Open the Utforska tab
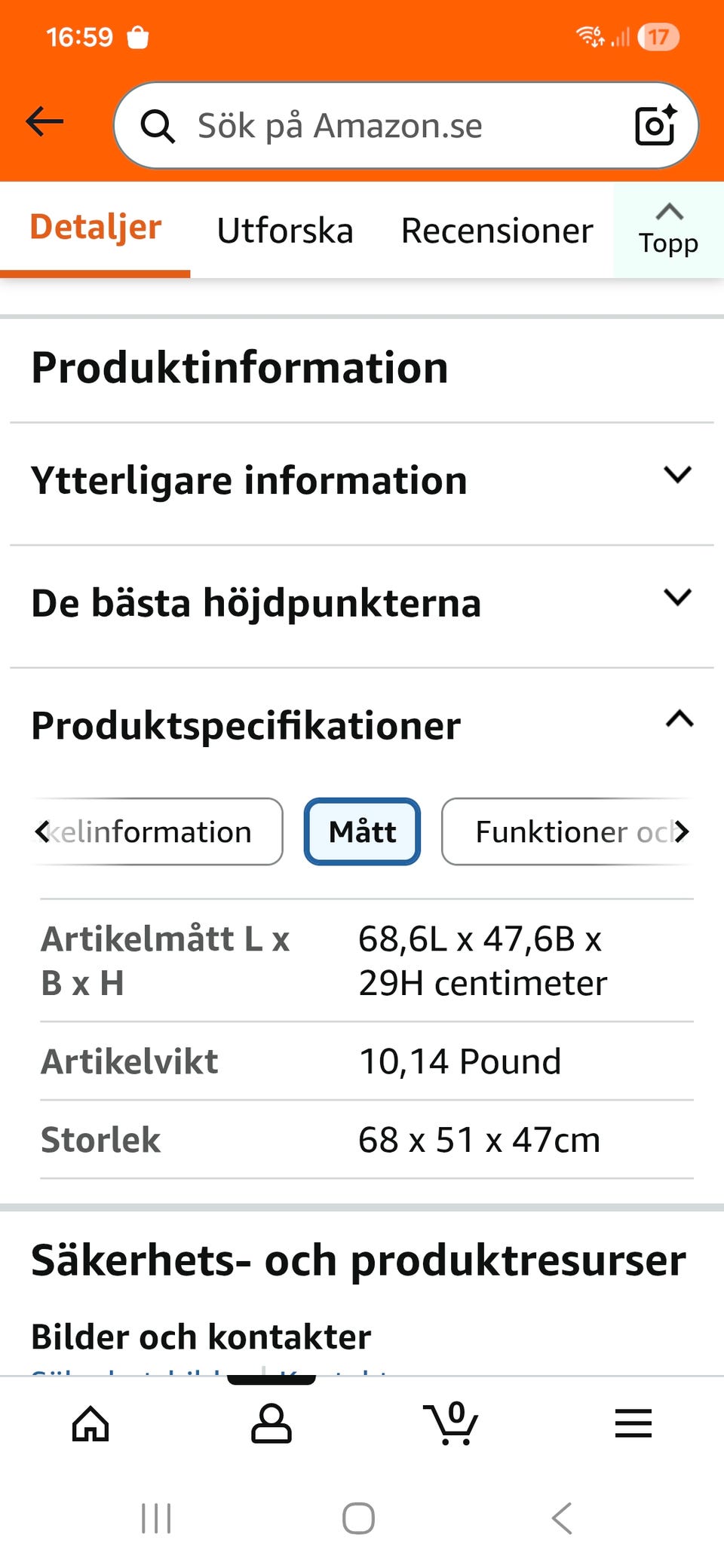Screen dimensions: 724x1568 [285, 231]
